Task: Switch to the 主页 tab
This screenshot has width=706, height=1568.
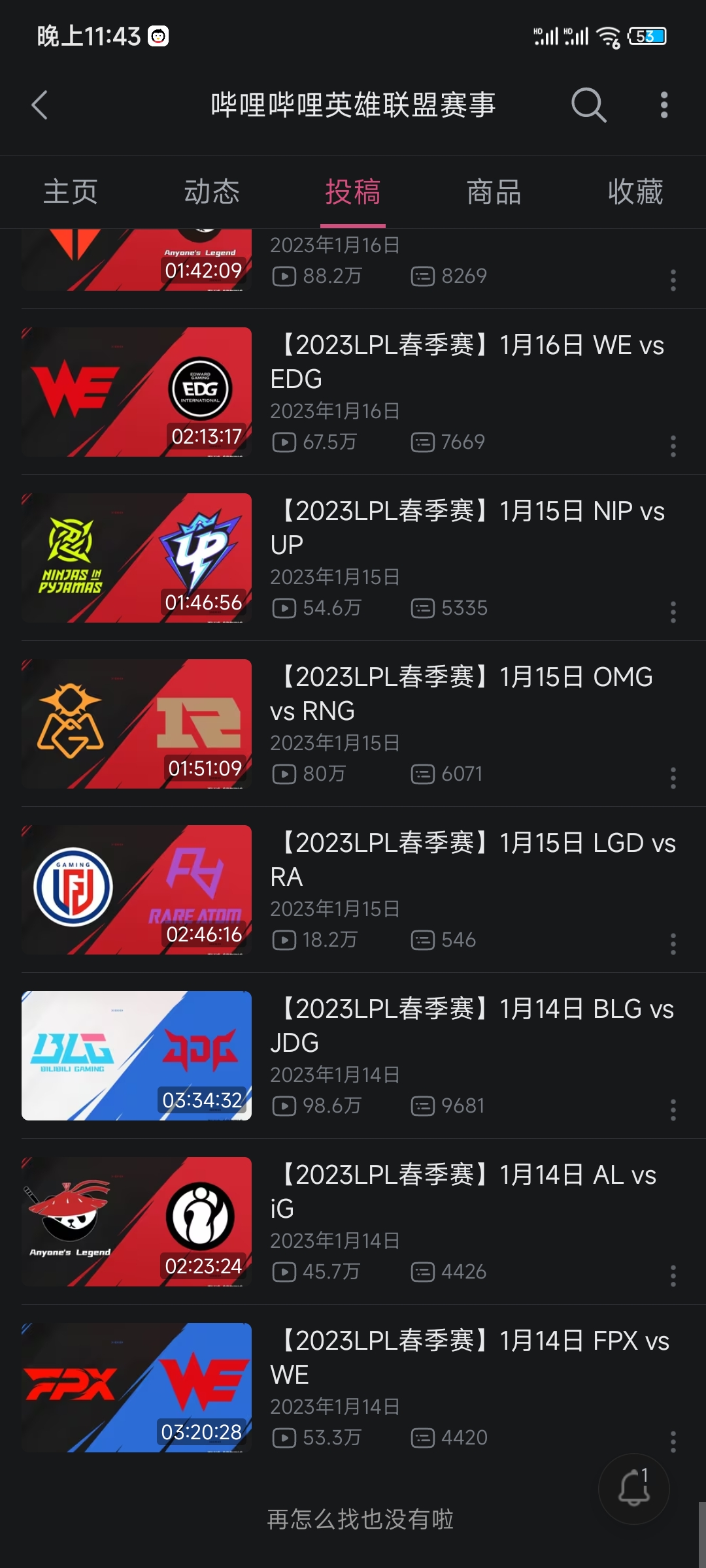Action: click(x=70, y=191)
